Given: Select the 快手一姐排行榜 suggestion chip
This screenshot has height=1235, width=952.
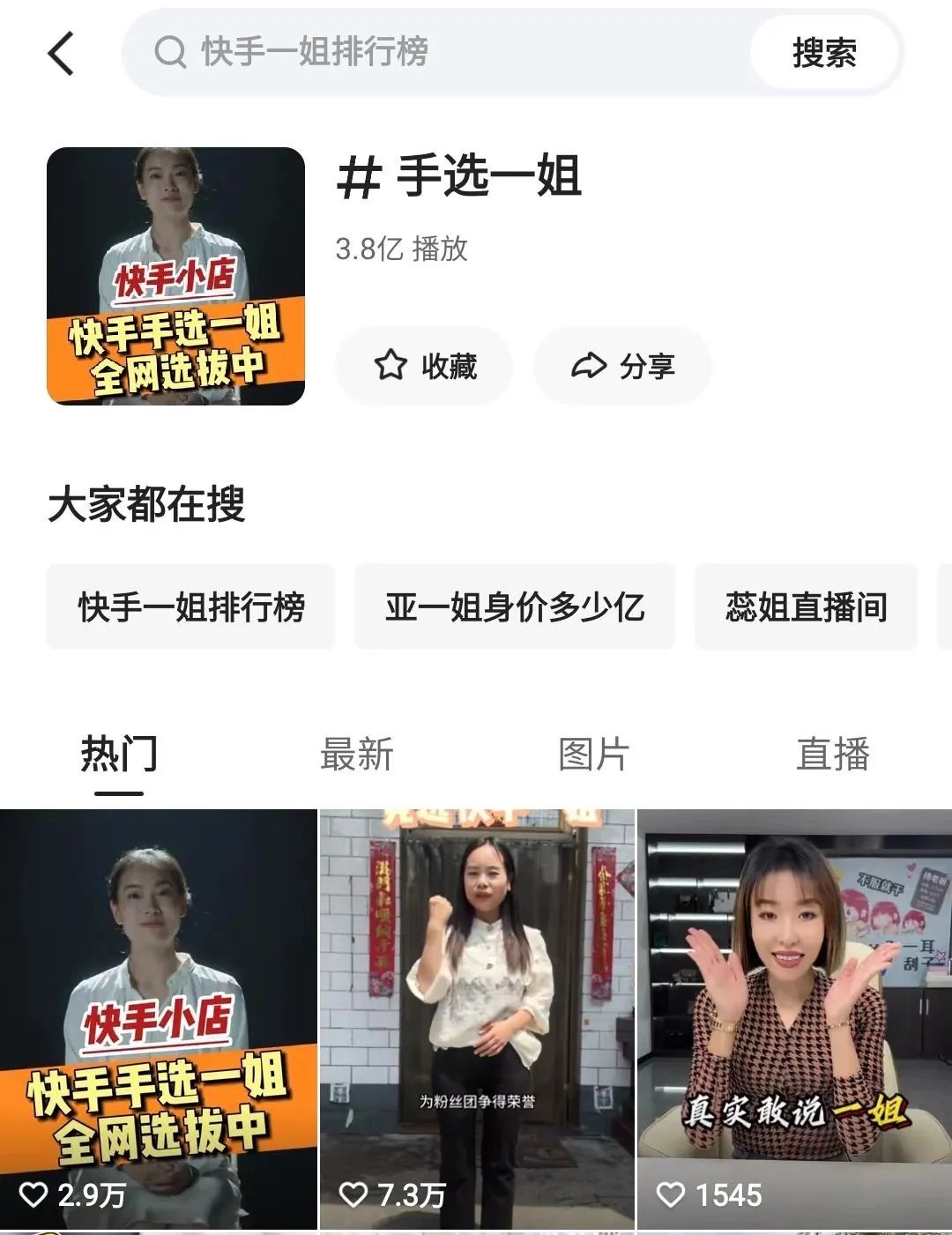Looking at the screenshot, I should pos(191,607).
